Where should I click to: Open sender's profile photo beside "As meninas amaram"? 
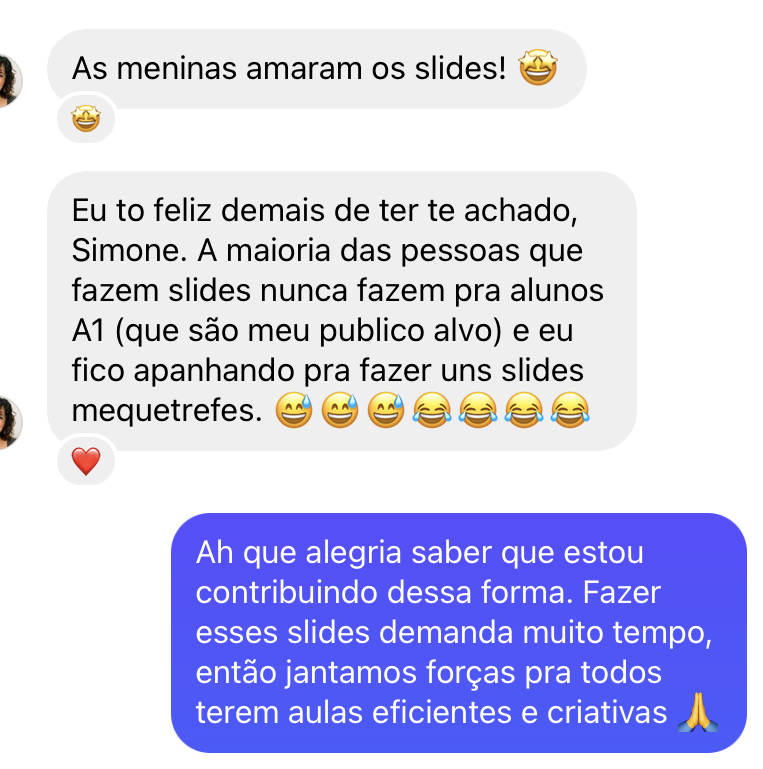click(8, 80)
